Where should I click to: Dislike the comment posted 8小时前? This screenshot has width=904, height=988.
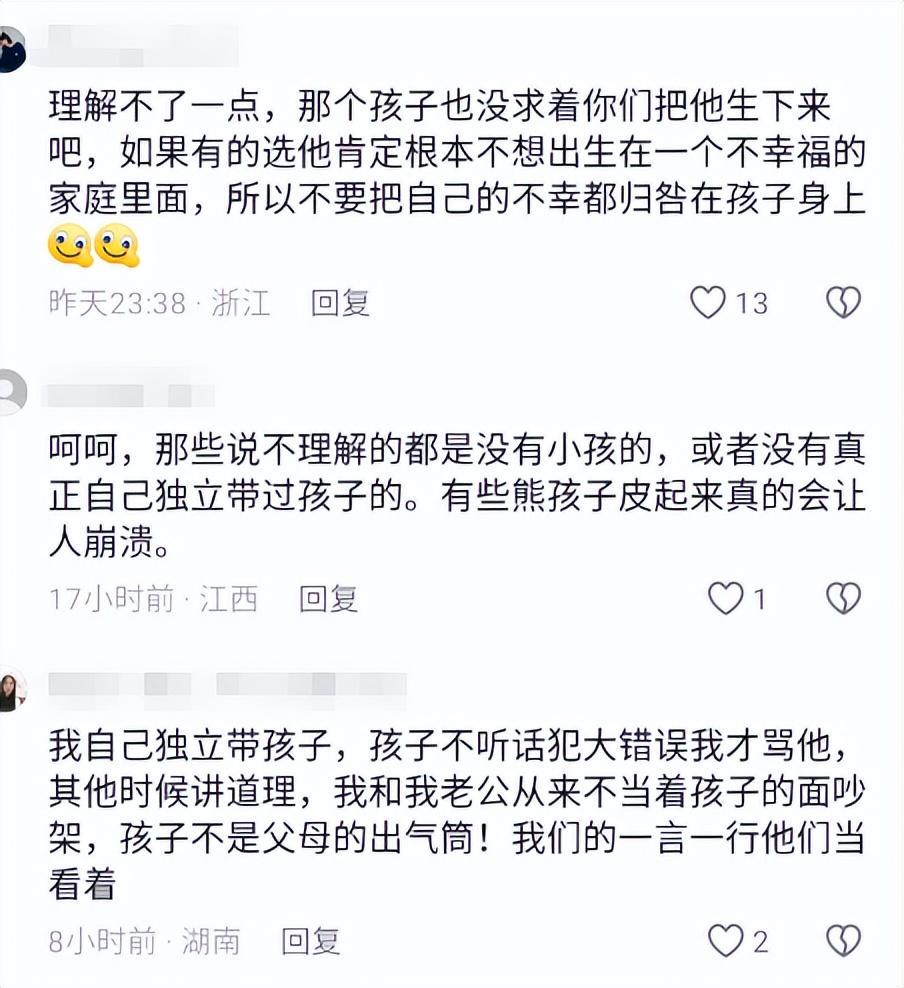[843, 941]
